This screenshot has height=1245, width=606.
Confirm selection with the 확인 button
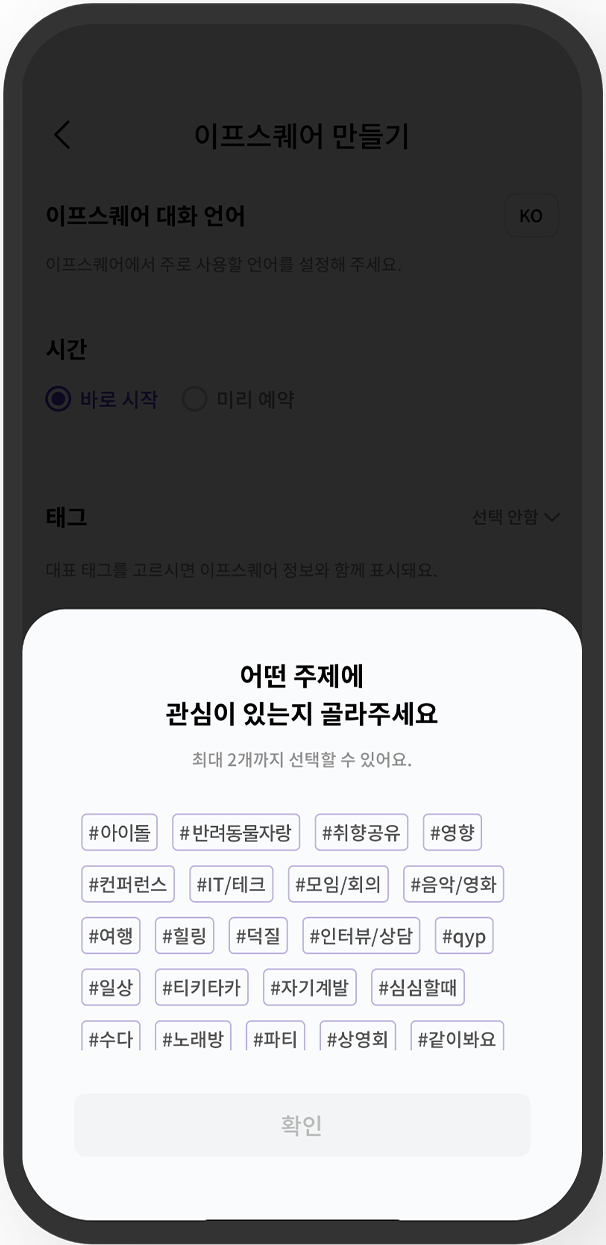pyautogui.click(x=302, y=1125)
